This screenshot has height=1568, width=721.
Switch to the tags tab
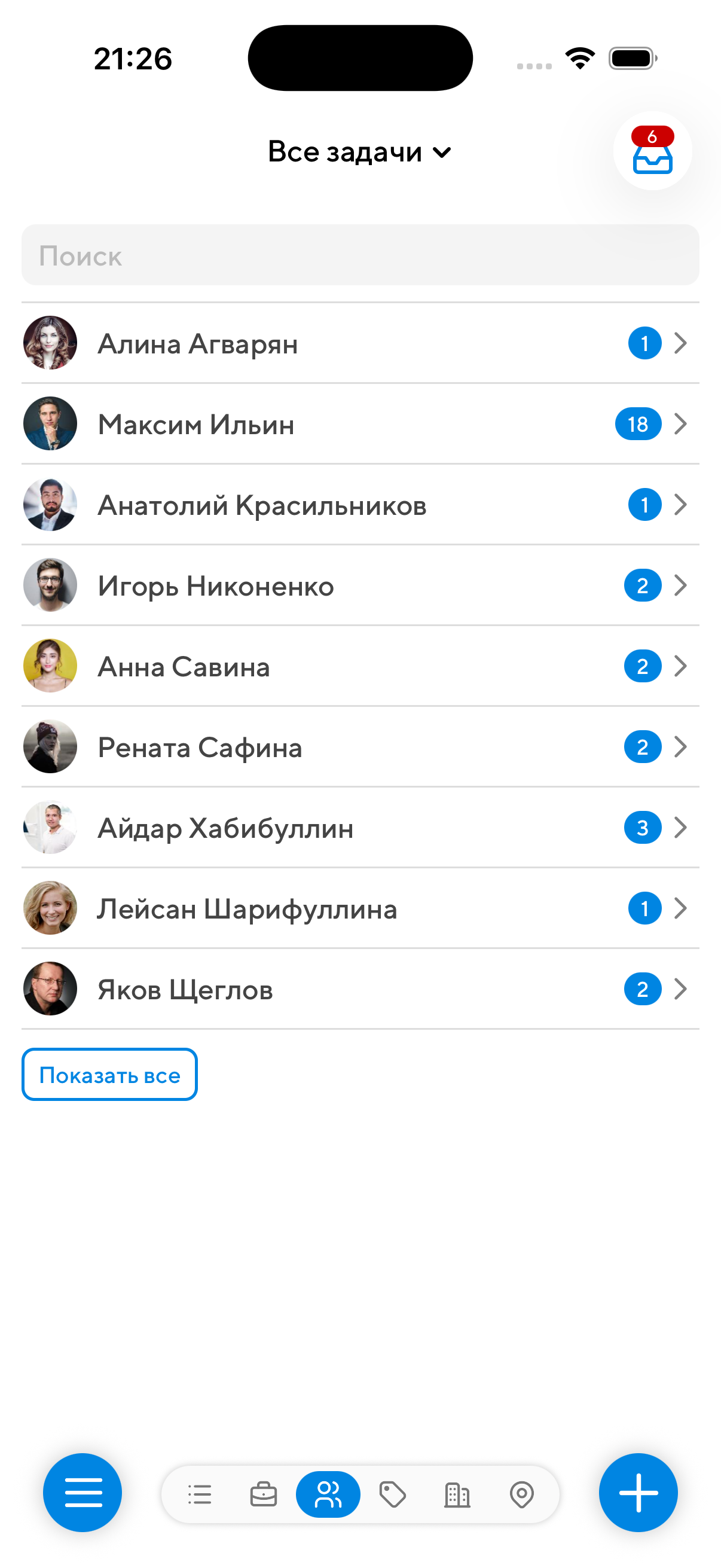pos(392,1494)
